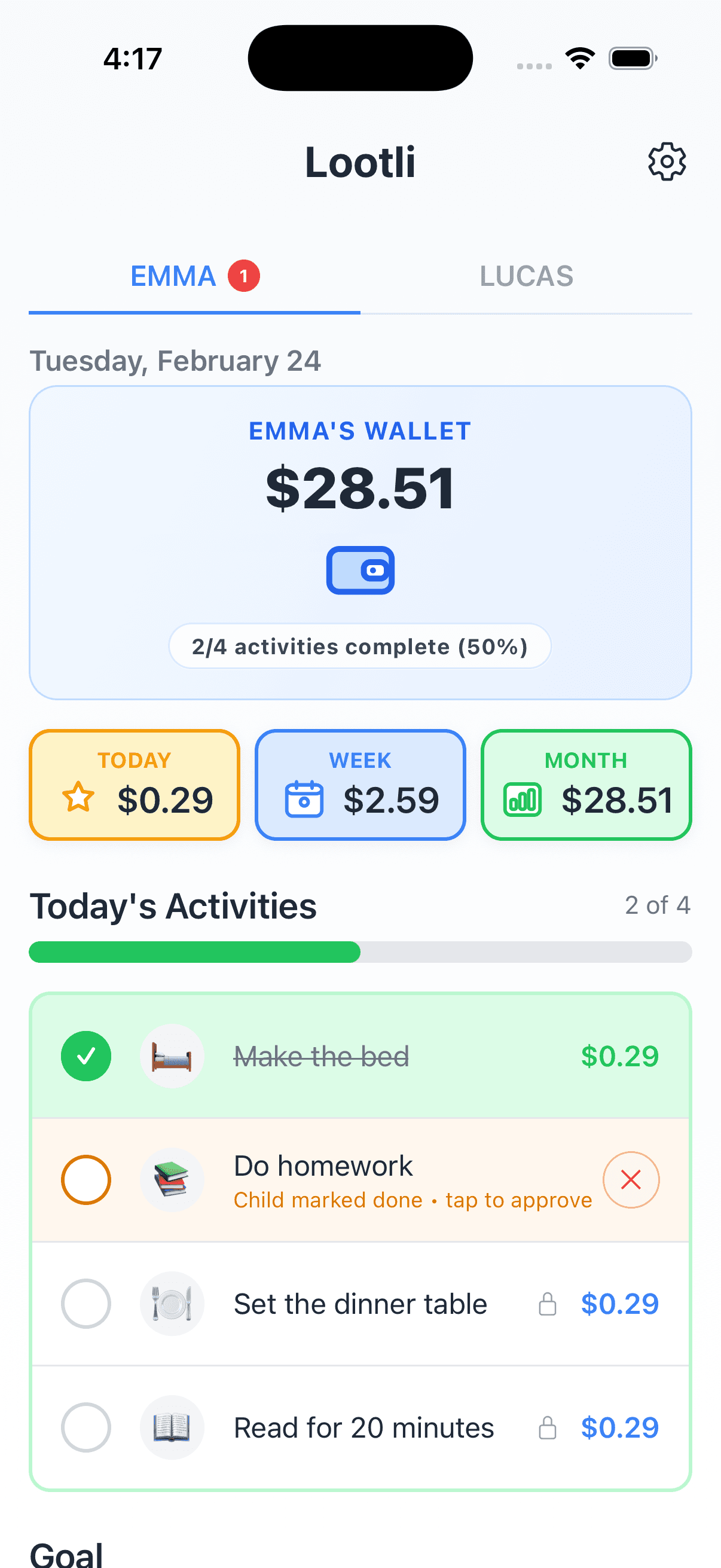The width and height of the screenshot is (721, 1568).
Task: Click the books icon beside Do homework
Action: pos(172,1180)
